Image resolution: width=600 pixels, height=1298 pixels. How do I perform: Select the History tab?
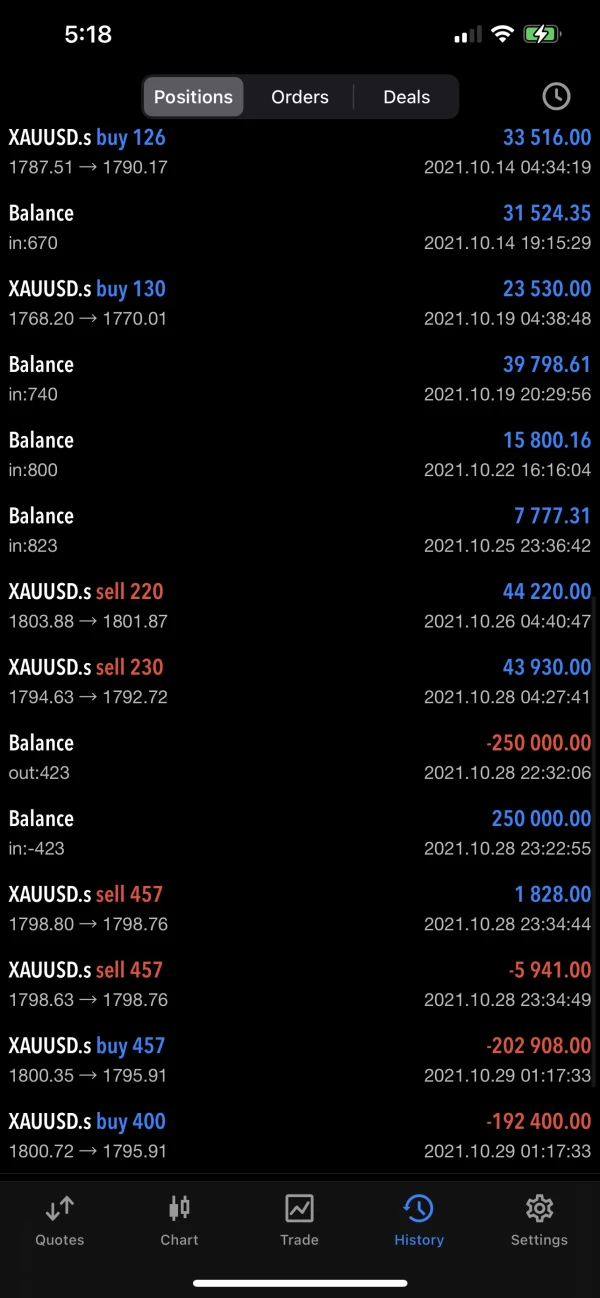418,1220
